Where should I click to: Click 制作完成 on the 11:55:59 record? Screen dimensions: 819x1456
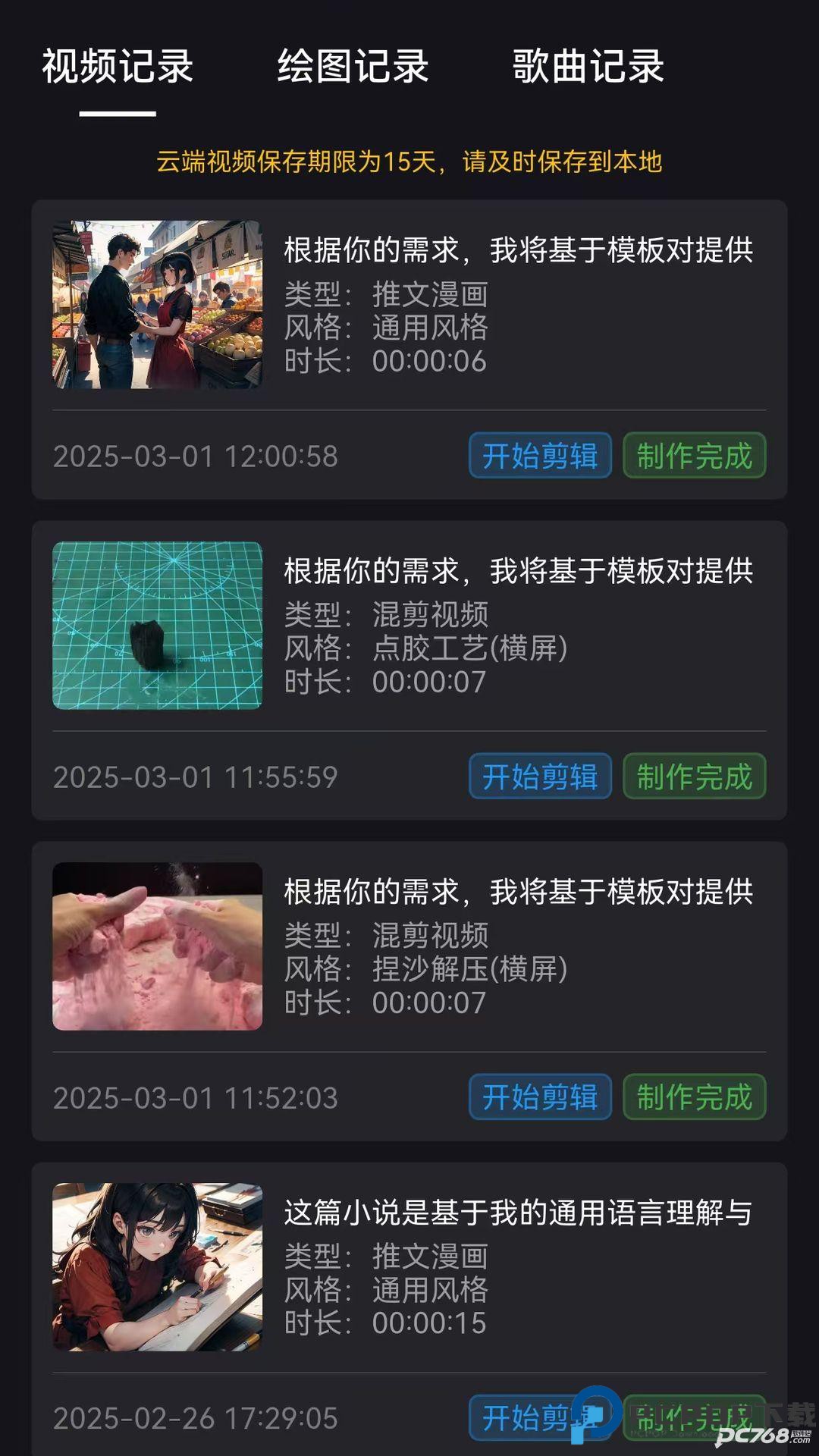point(695,777)
